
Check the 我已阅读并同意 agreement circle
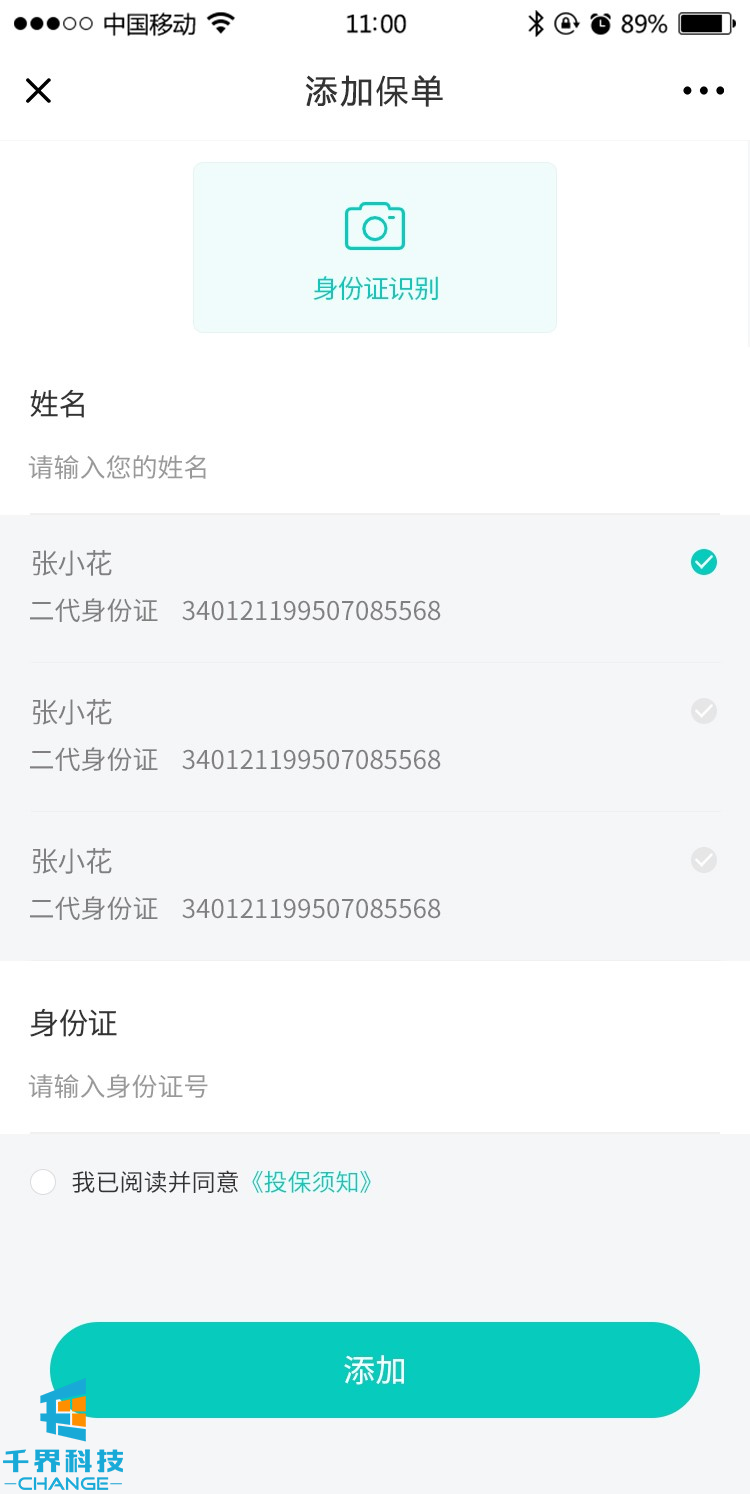click(43, 1182)
